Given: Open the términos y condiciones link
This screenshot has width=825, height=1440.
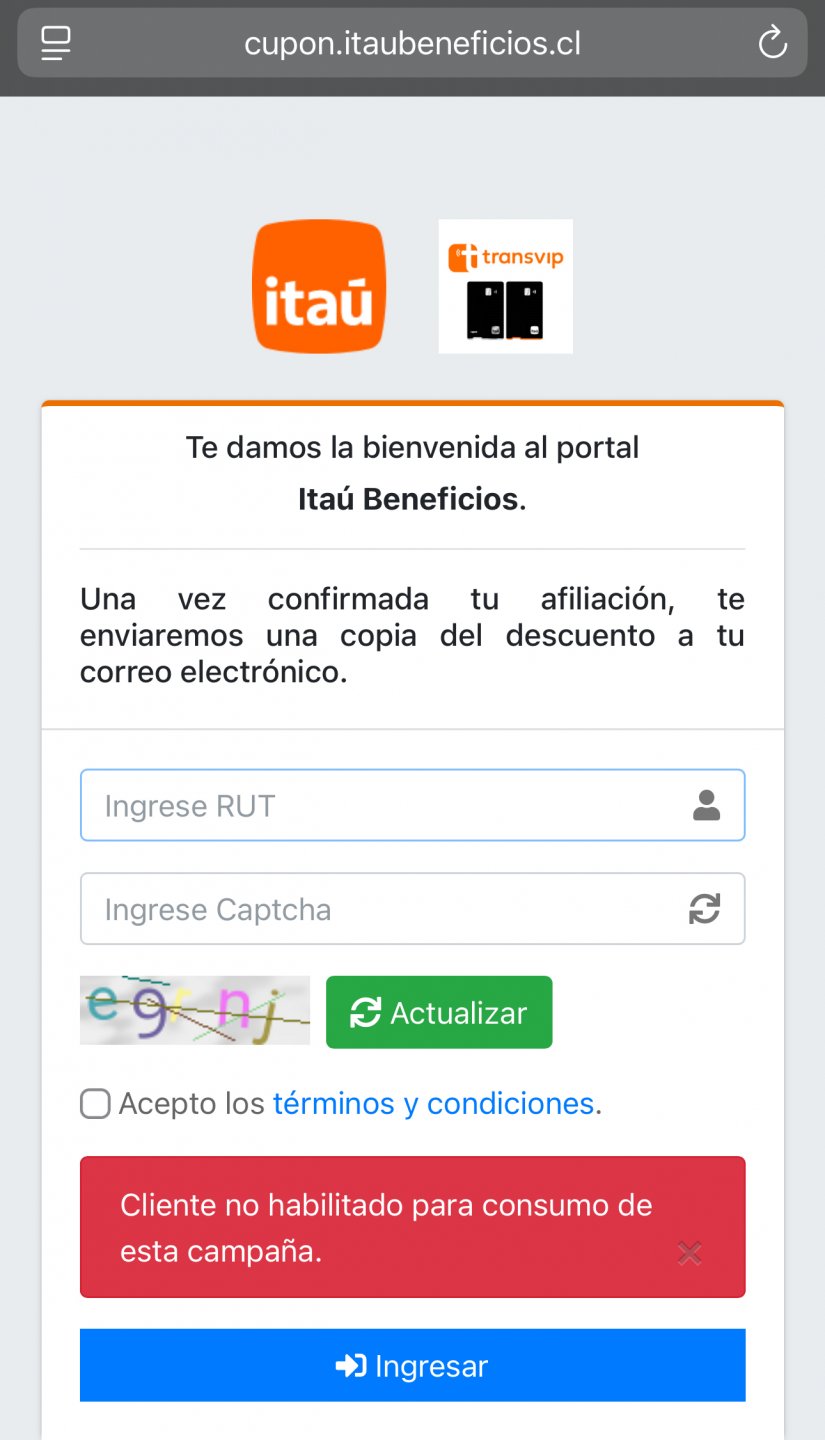Looking at the screenshot, I should [x=433, y=1104].
